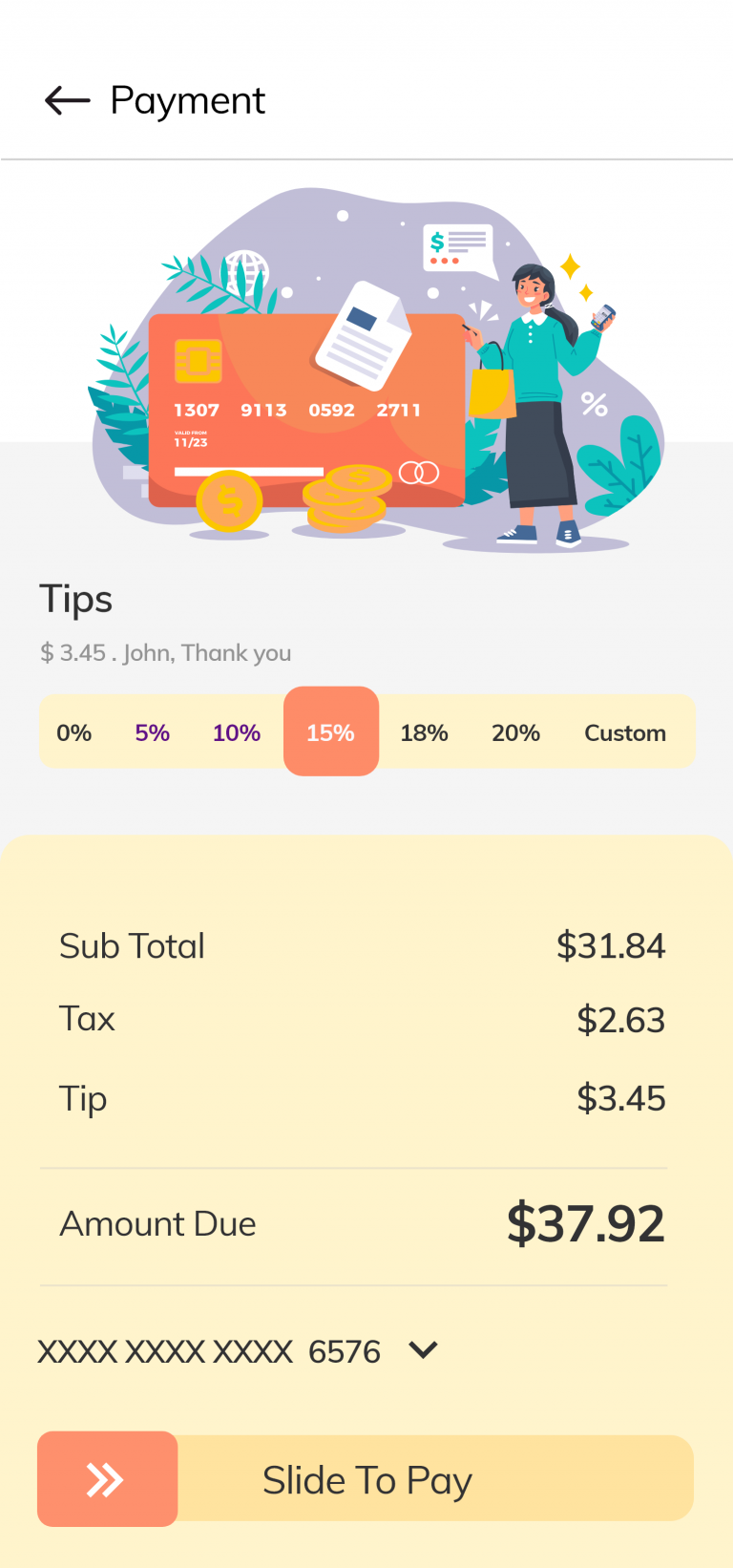Tap the Slide To Pay arrow handle
The height and width of the screenshot is (1568, 733).
click(107, 1479)
